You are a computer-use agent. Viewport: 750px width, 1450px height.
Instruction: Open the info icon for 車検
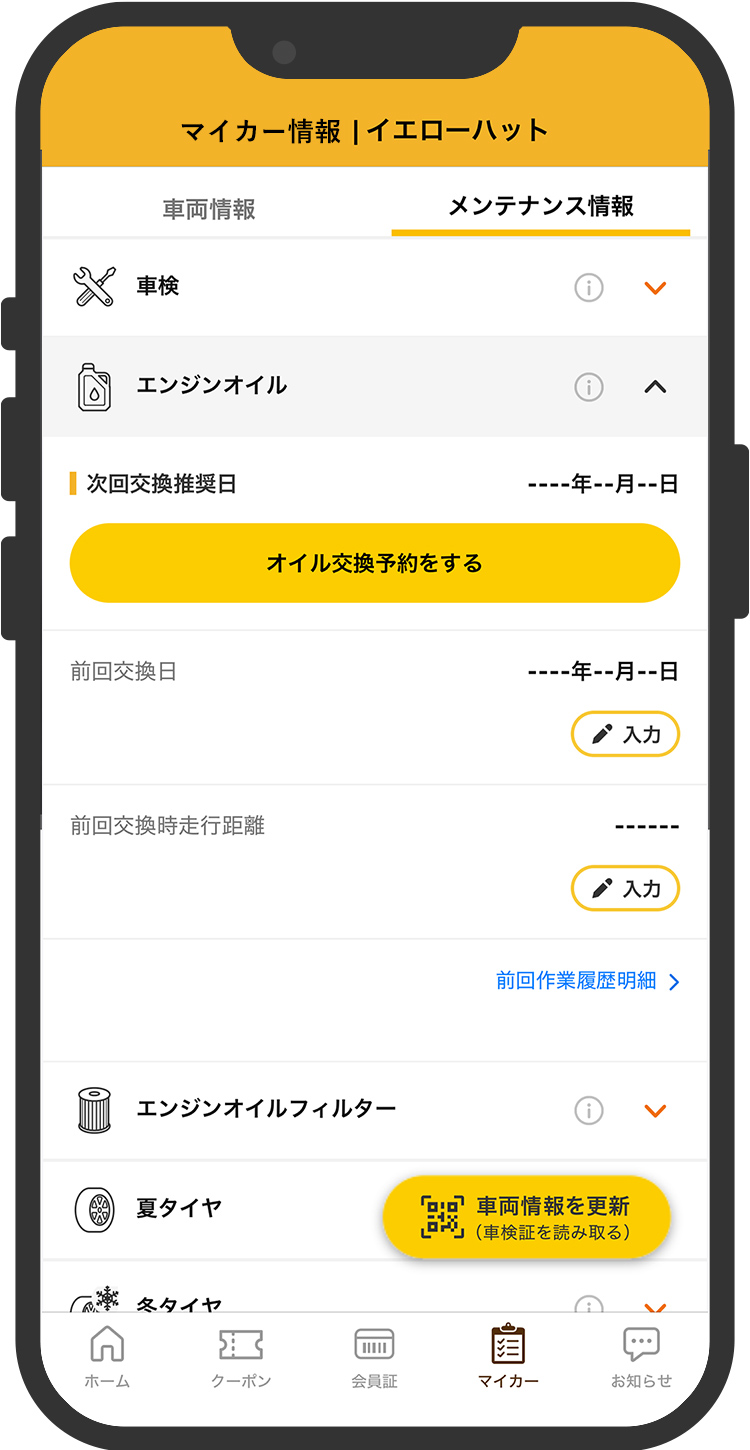point(589,288)
